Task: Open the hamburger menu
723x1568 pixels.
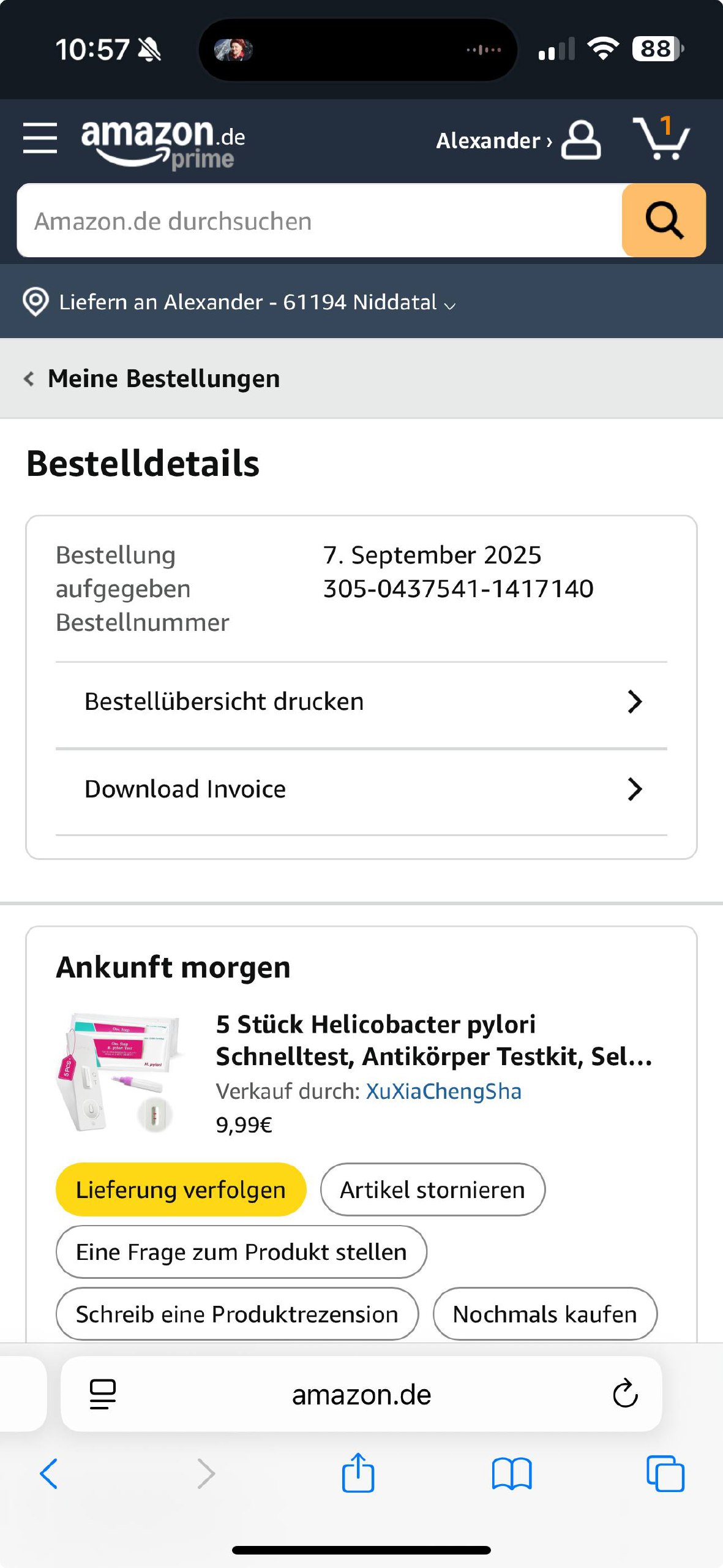Action: coord(40,138)
